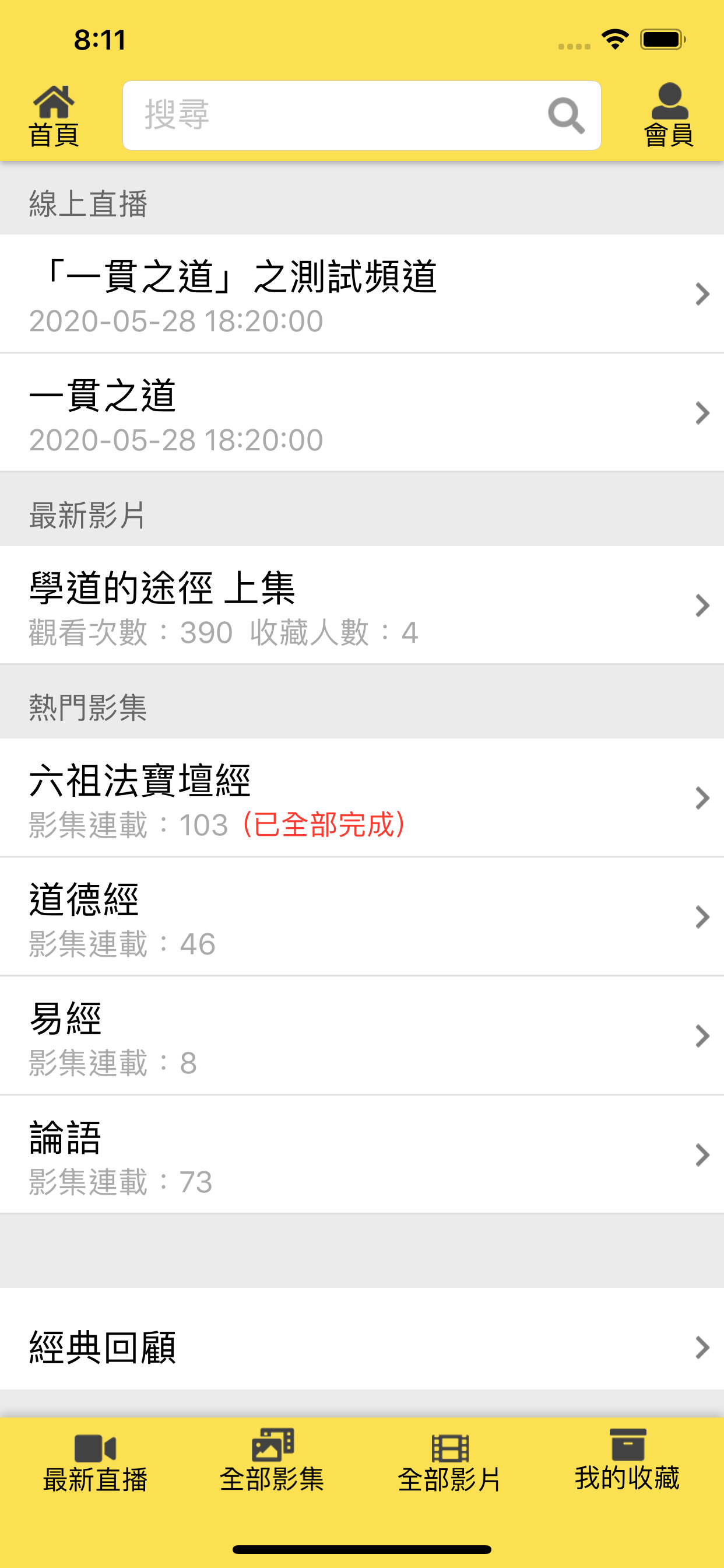Open the 一貫之道 live broadcast row
The height and width of the screenshot is (1568, 724).
pos(362,412)
